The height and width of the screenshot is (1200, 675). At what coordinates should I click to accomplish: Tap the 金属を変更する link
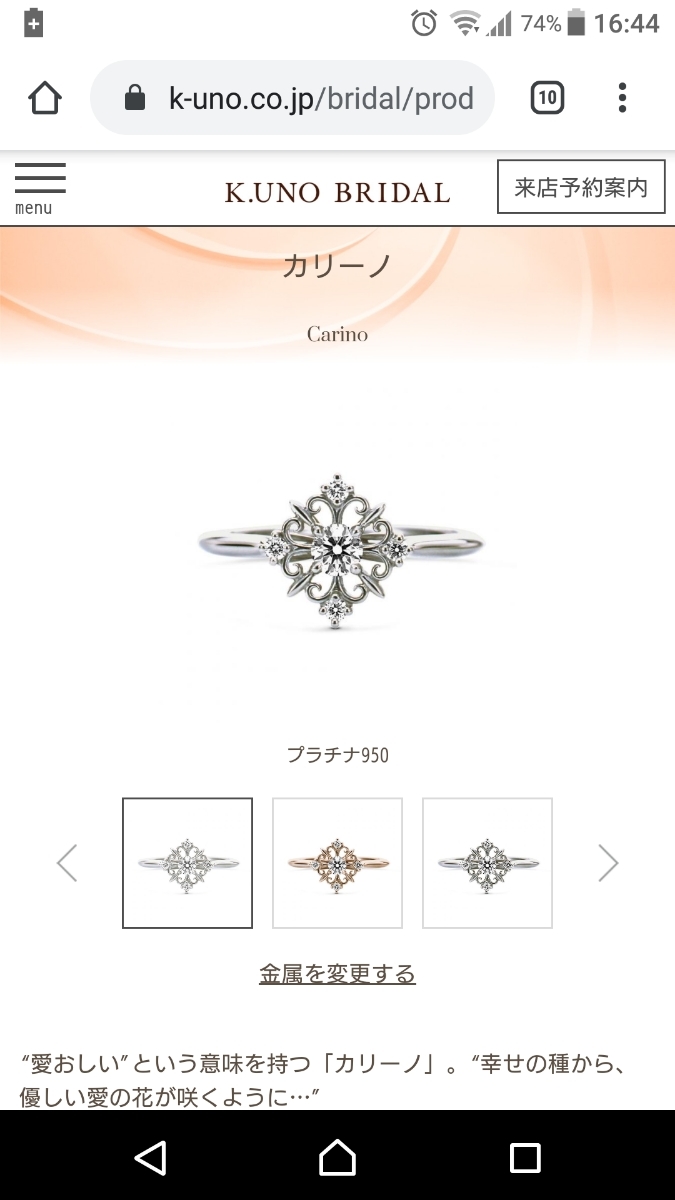337,974
